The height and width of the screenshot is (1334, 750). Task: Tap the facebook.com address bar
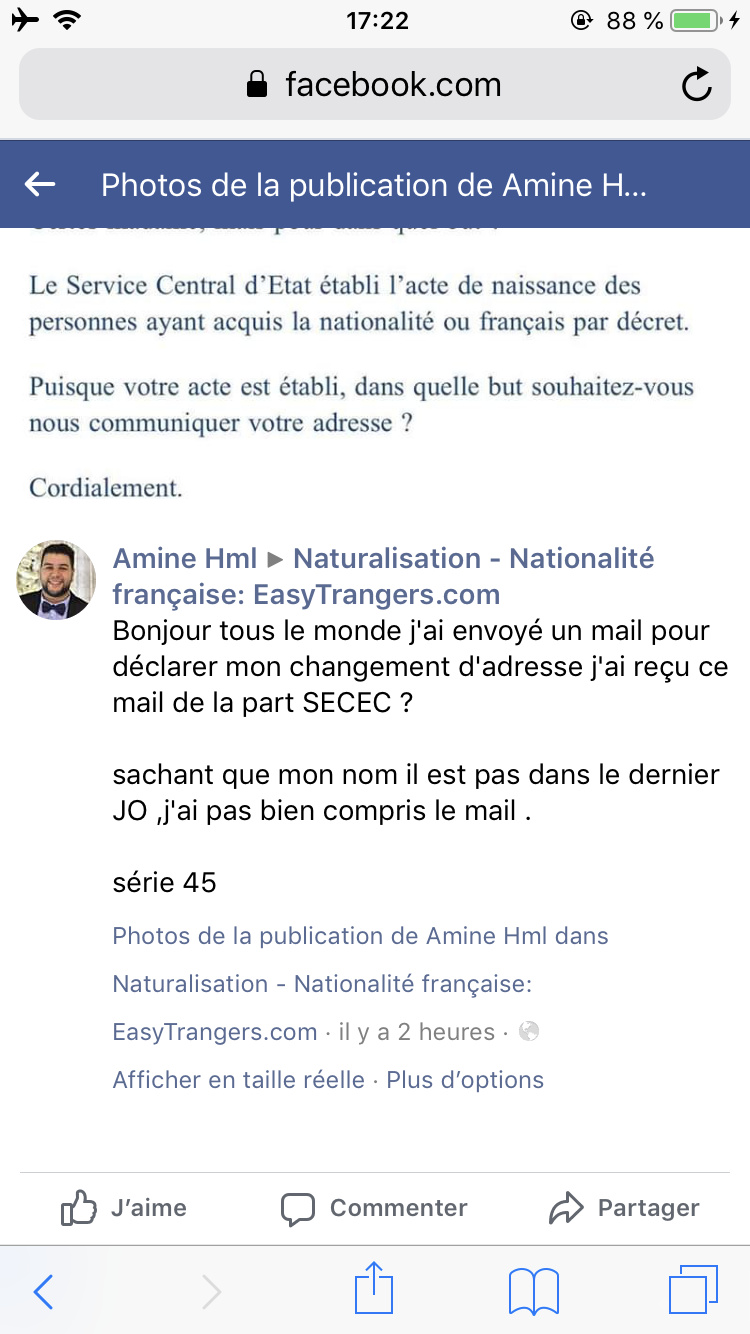[x=374, y=85]
